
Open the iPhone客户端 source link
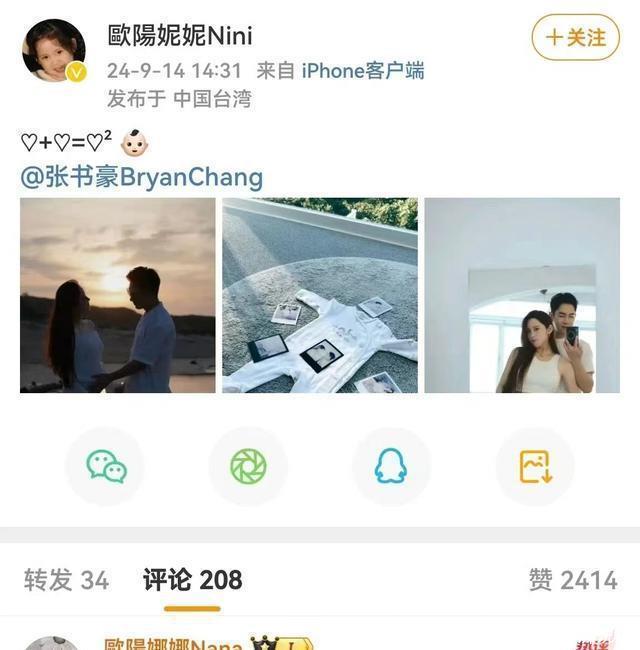pyautogui.click(x=363, y=70)
